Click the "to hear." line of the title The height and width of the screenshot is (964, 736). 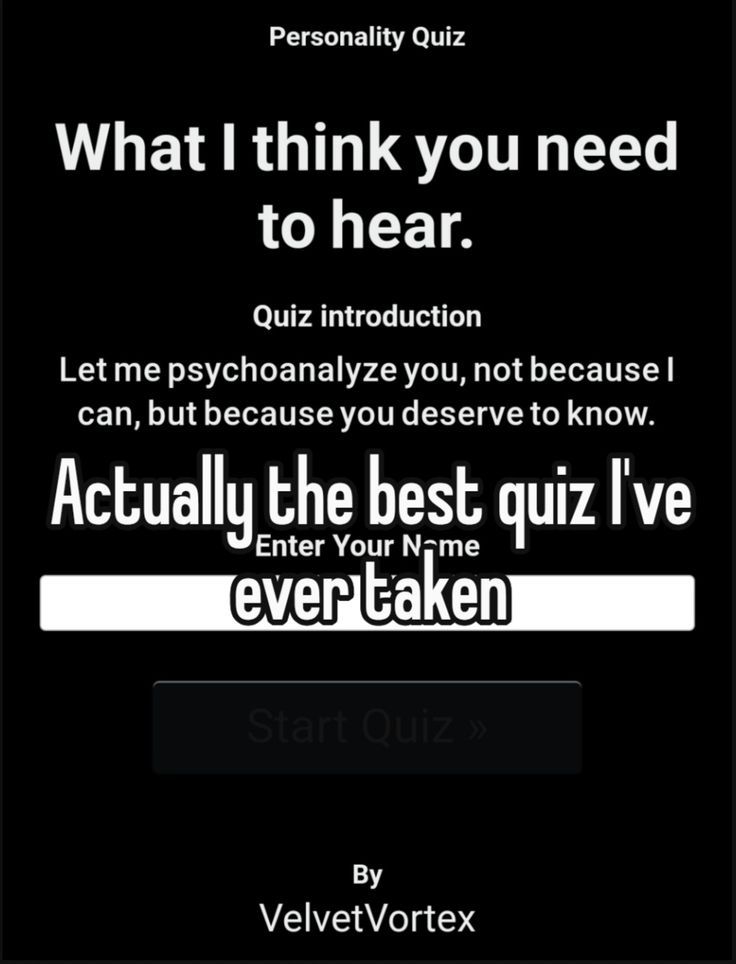pos(368,223)
